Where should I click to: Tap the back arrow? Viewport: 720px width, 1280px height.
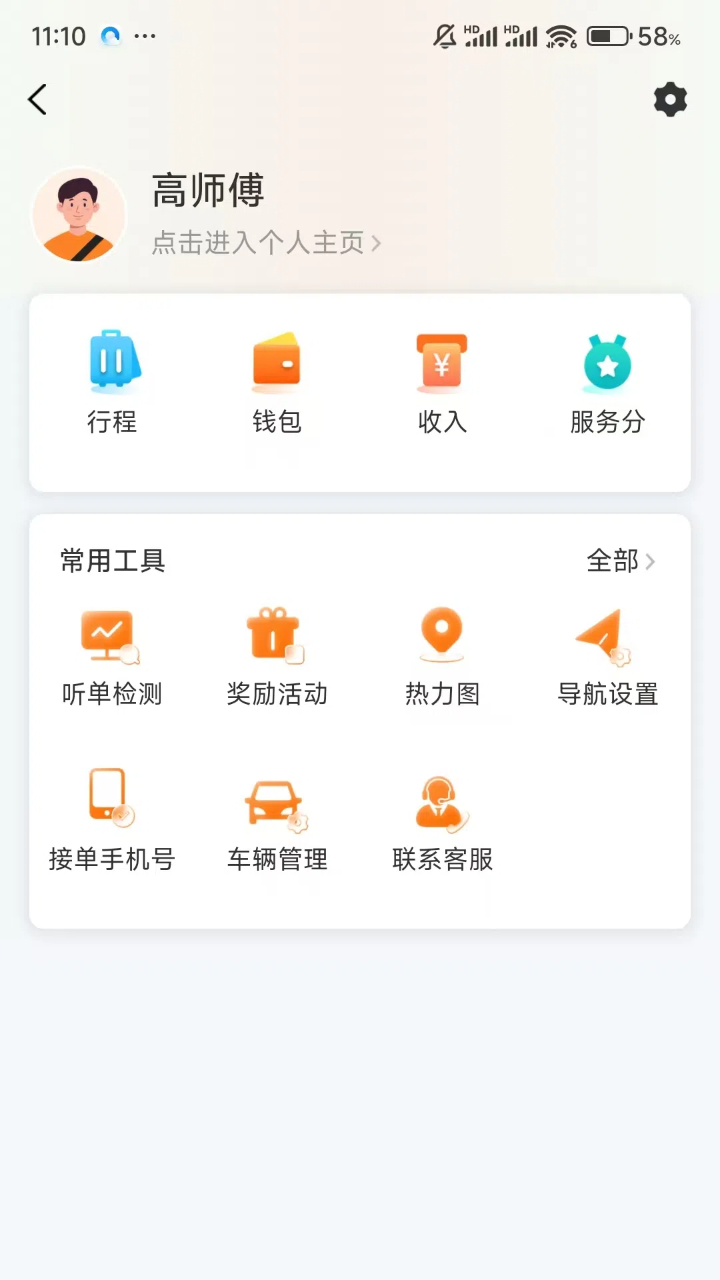pos(38,100)
